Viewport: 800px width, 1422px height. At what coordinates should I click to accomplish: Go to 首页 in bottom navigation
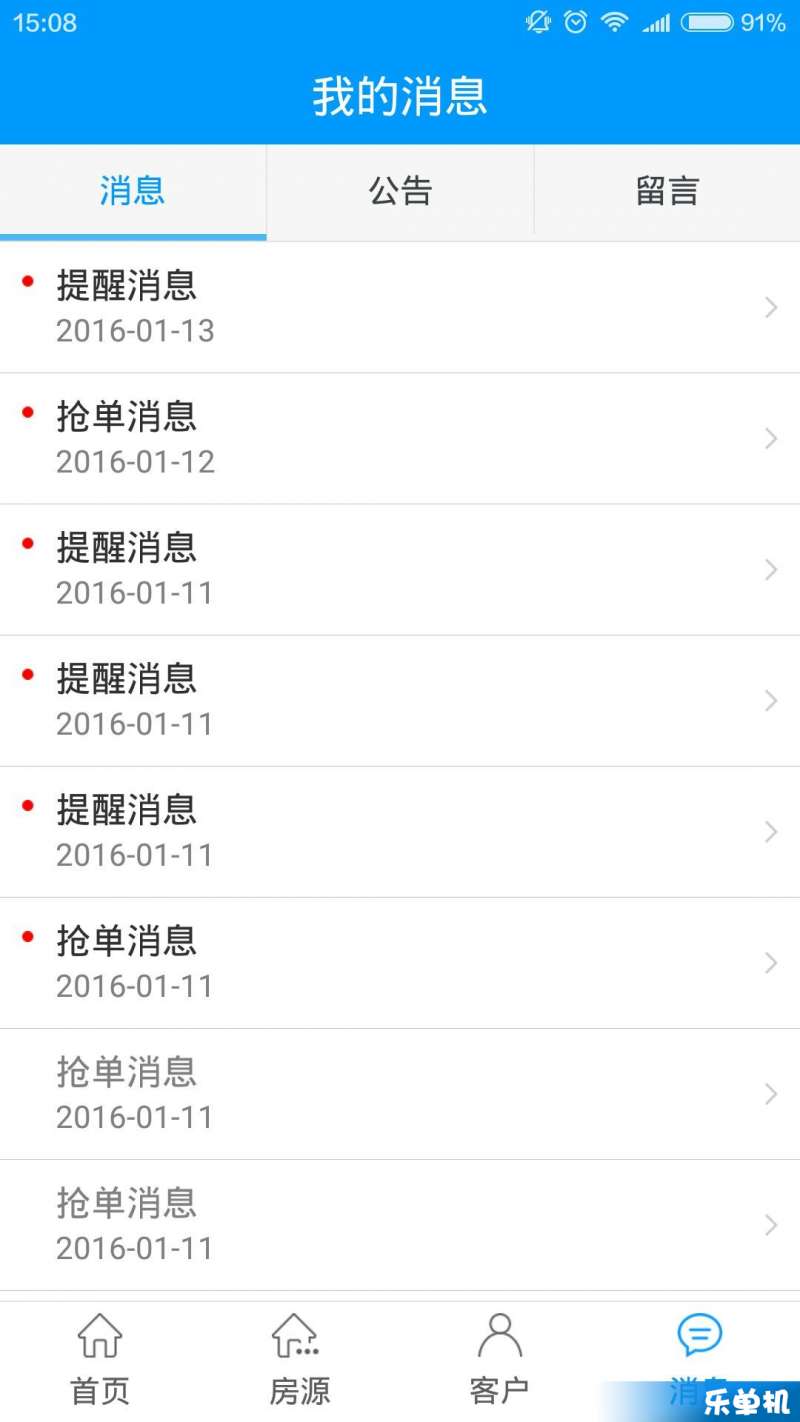(100, 1360)
